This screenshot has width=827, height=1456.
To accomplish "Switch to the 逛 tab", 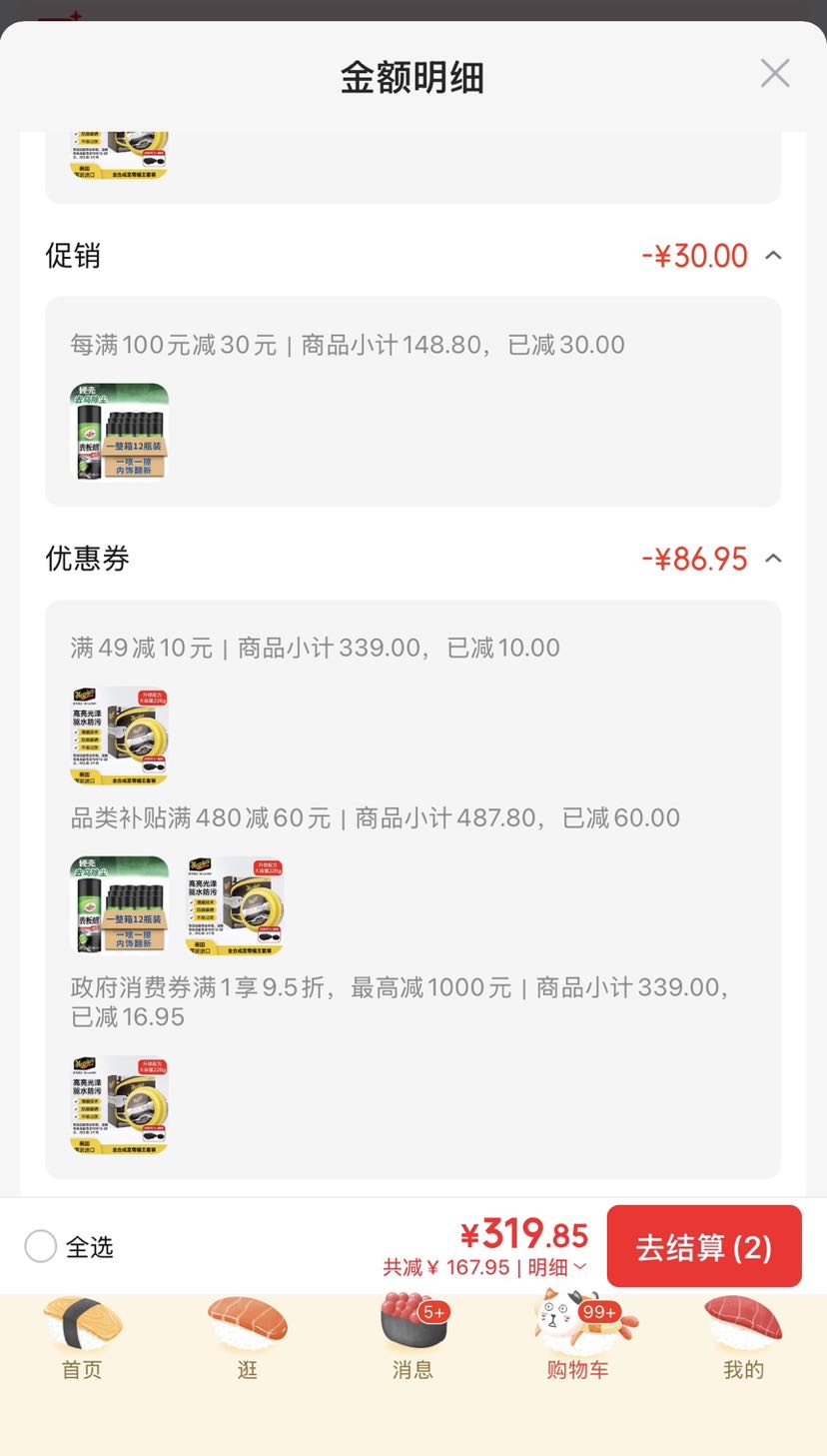I will (248, 1336).
